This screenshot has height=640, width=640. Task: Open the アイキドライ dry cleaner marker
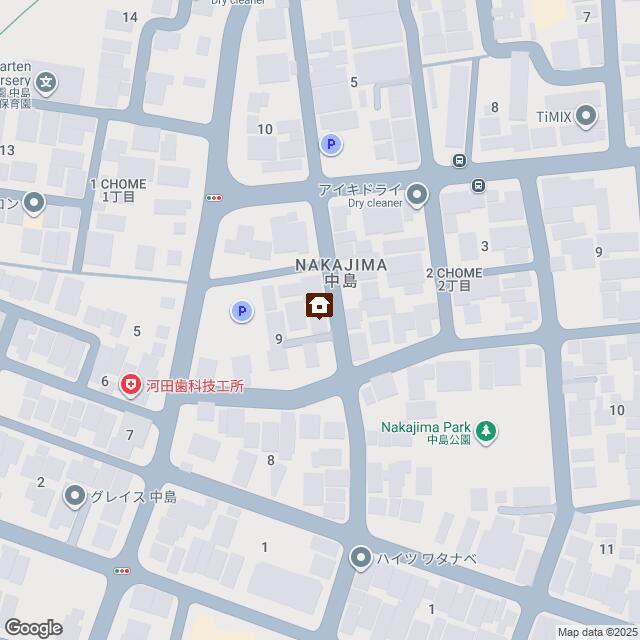(418, 194)
